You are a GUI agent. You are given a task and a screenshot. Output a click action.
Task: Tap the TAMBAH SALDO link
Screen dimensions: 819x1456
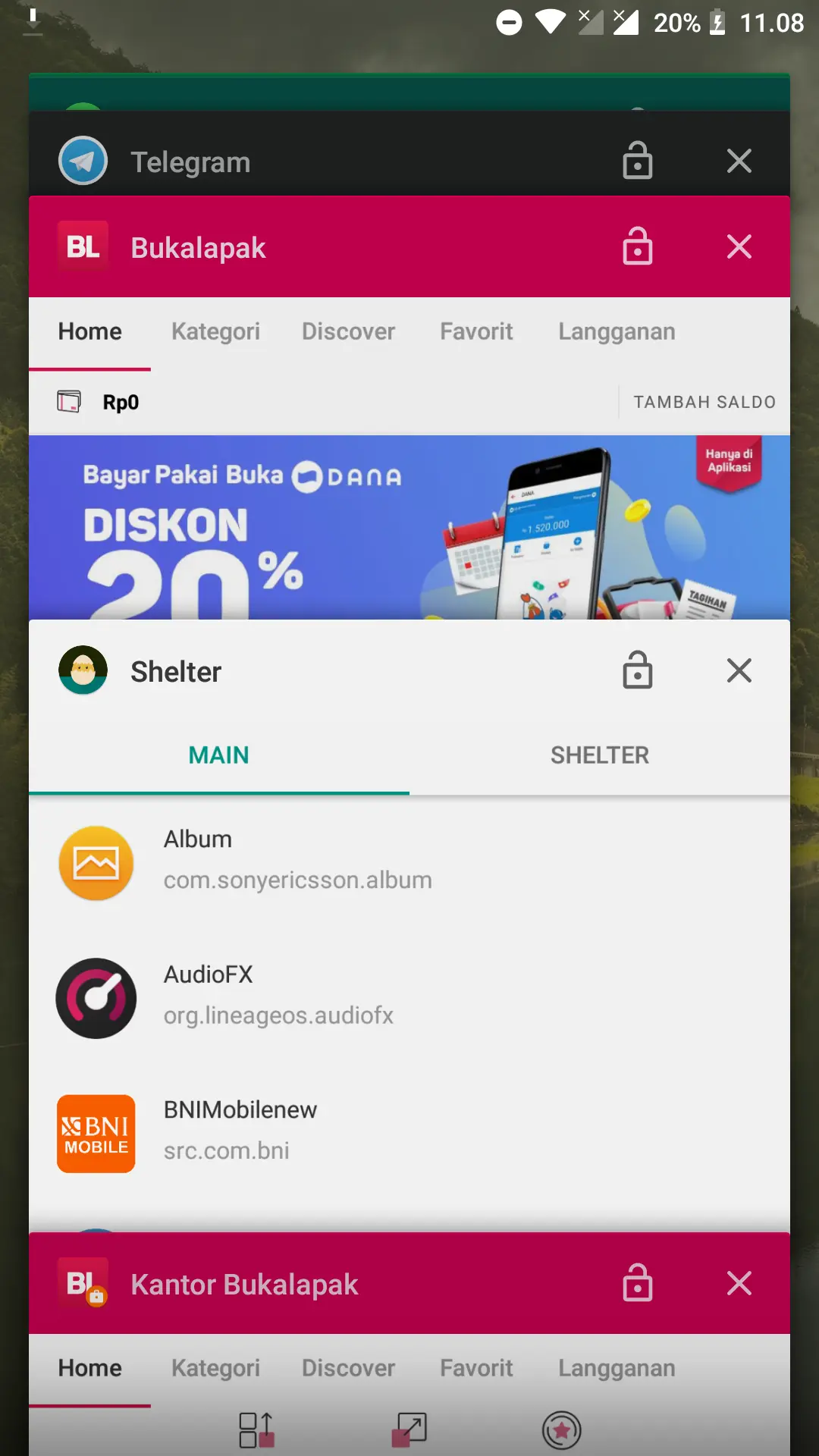click(x=704, y=401)
